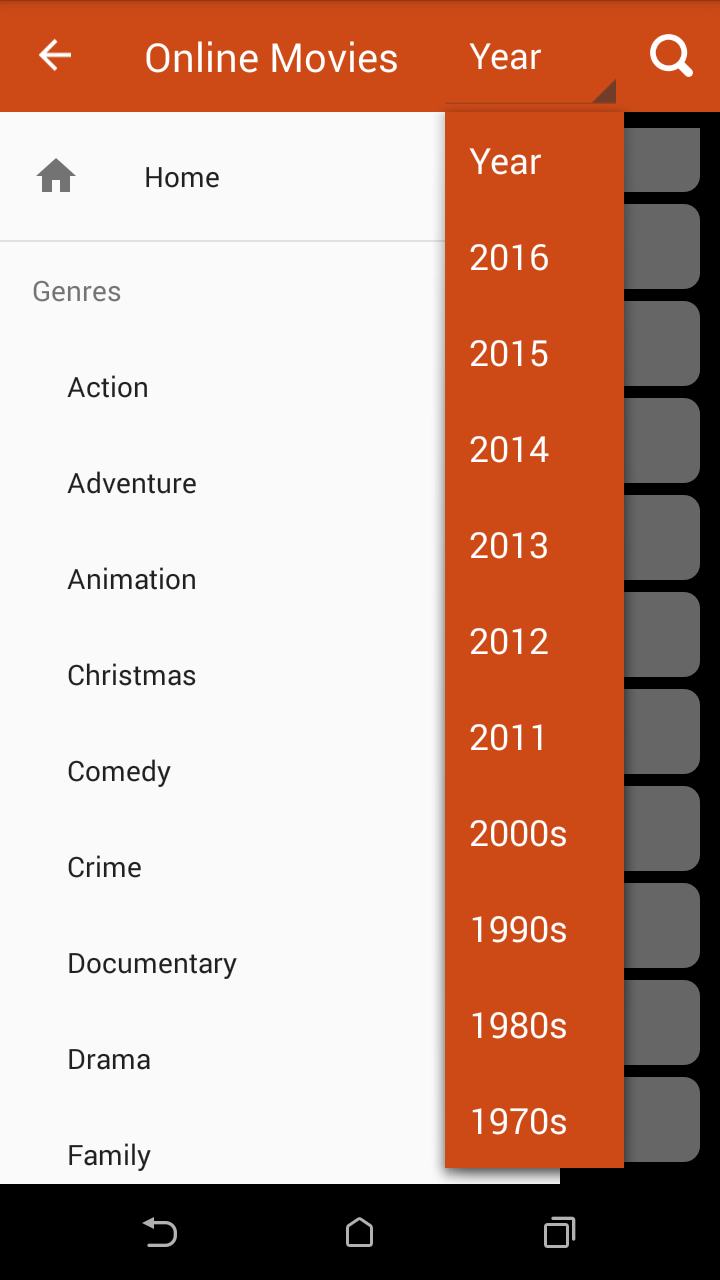Choose 2015 in the year list

click(x=534, y=354)
